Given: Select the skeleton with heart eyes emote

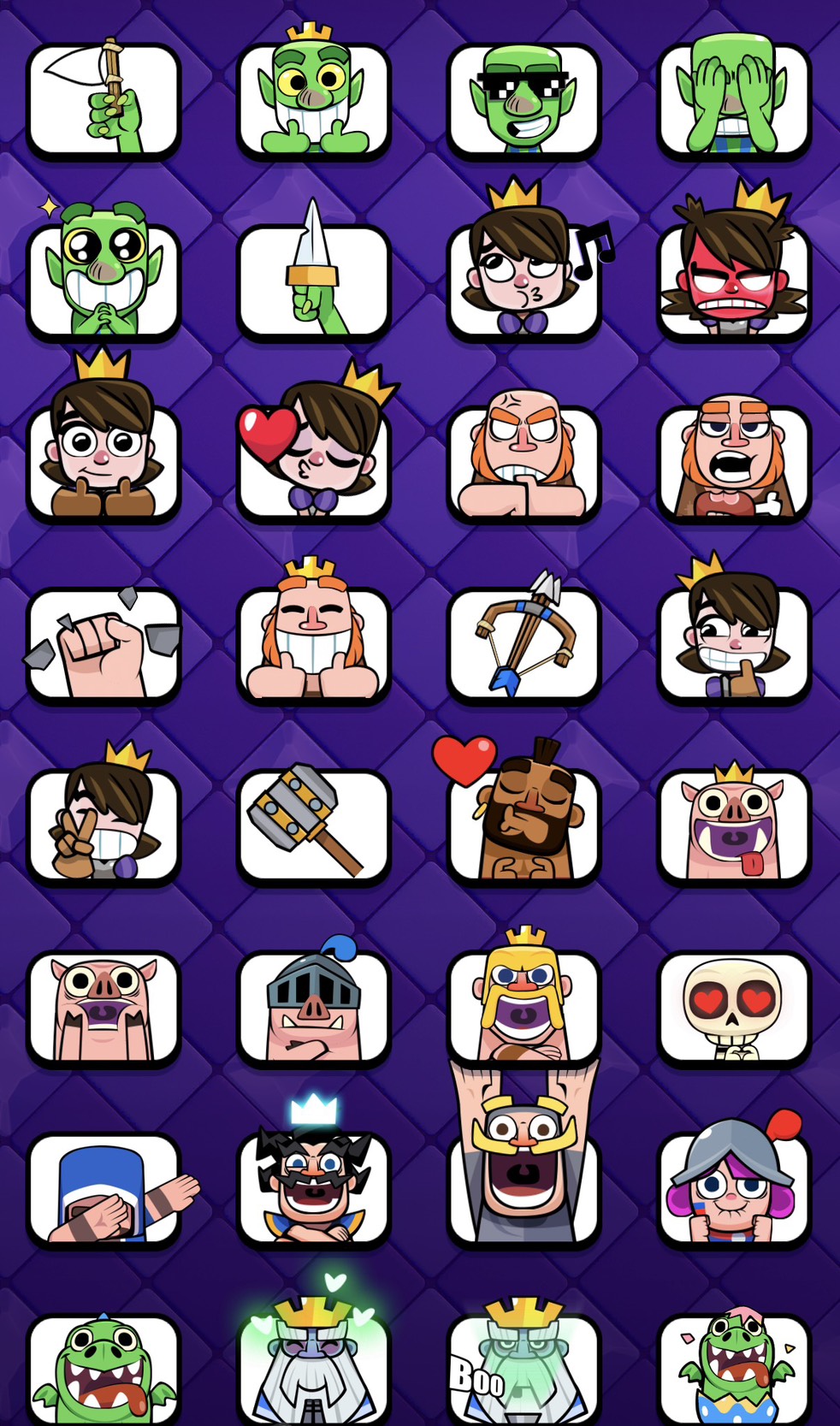Looking at the screenshot, I should tap(734, 1006).
